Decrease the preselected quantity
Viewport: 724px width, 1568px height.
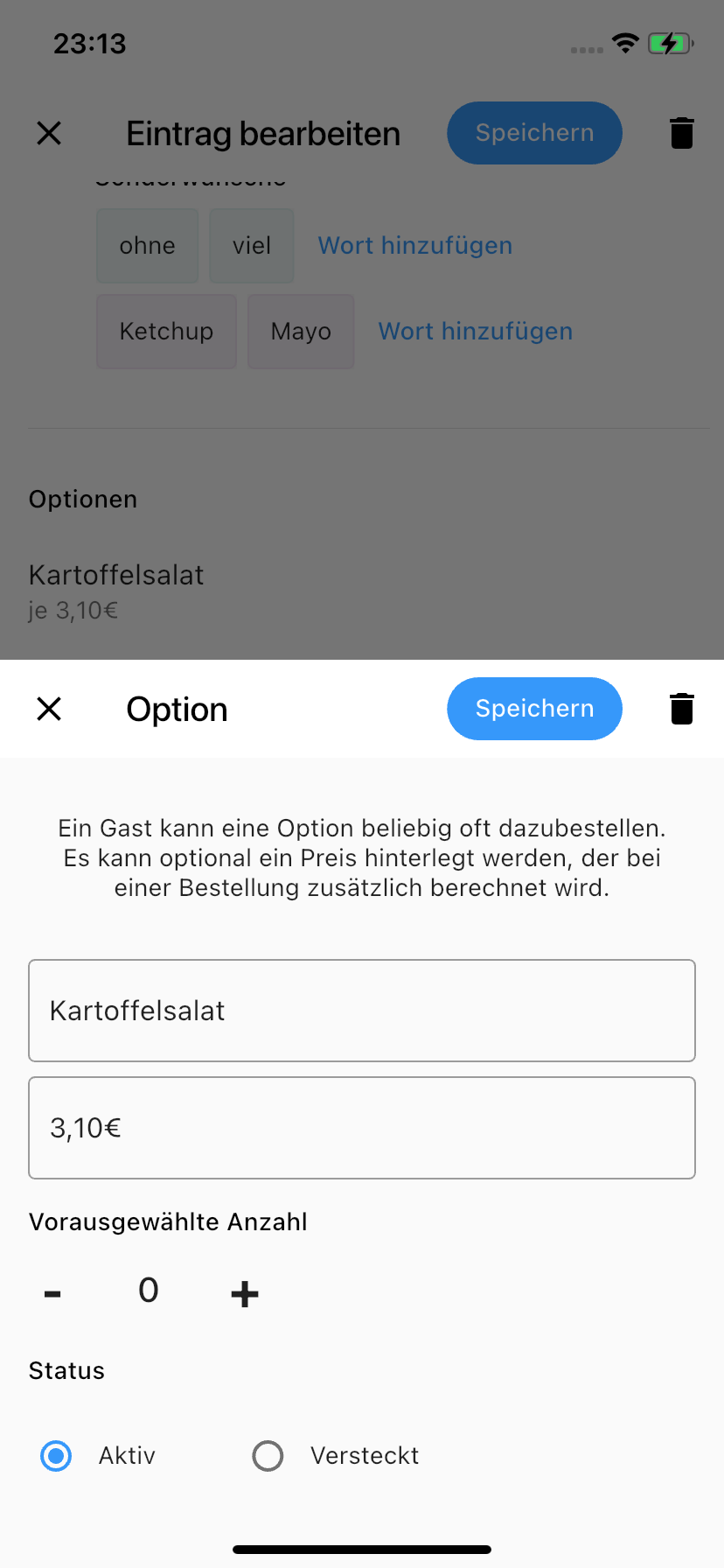tap(52, 1293)
